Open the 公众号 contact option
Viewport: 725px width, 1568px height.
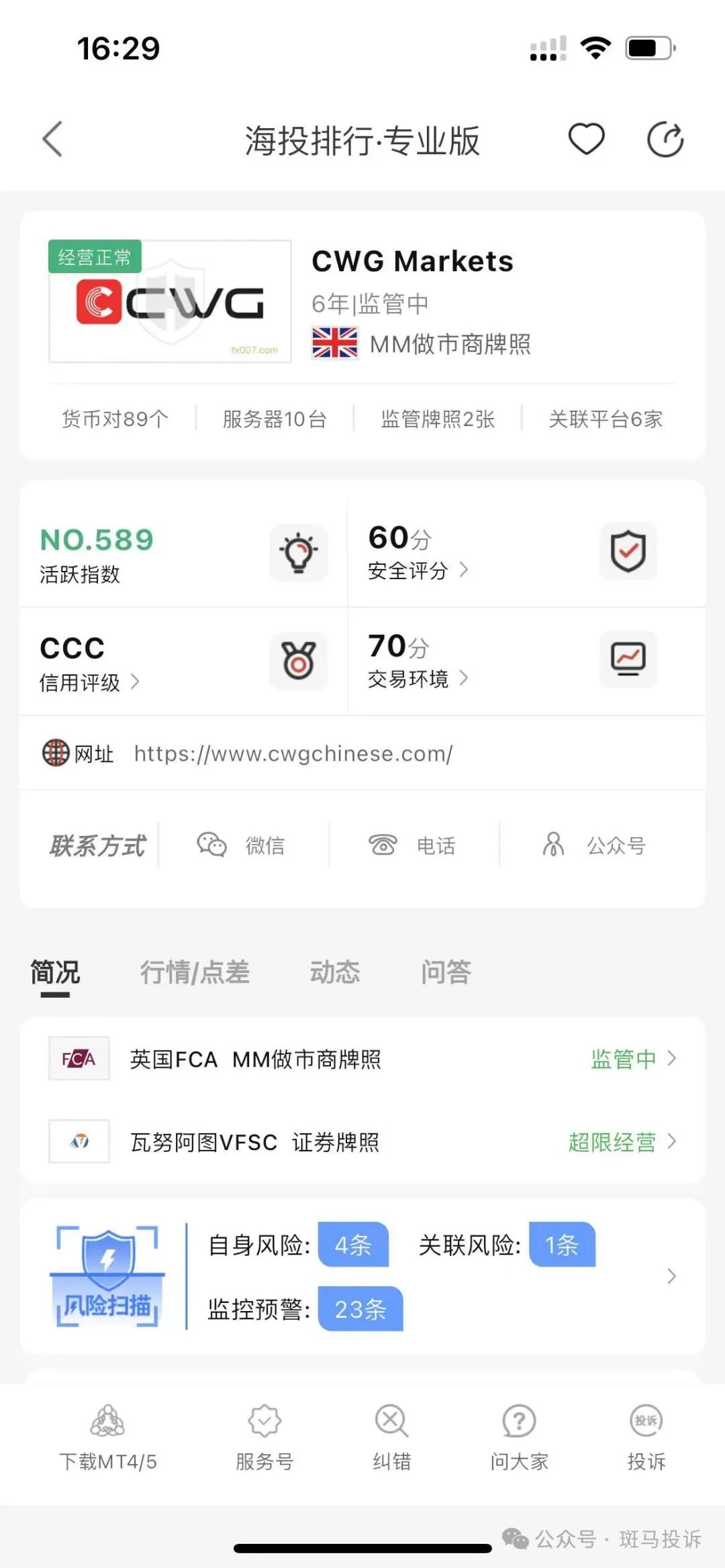(x=593, y=845)
